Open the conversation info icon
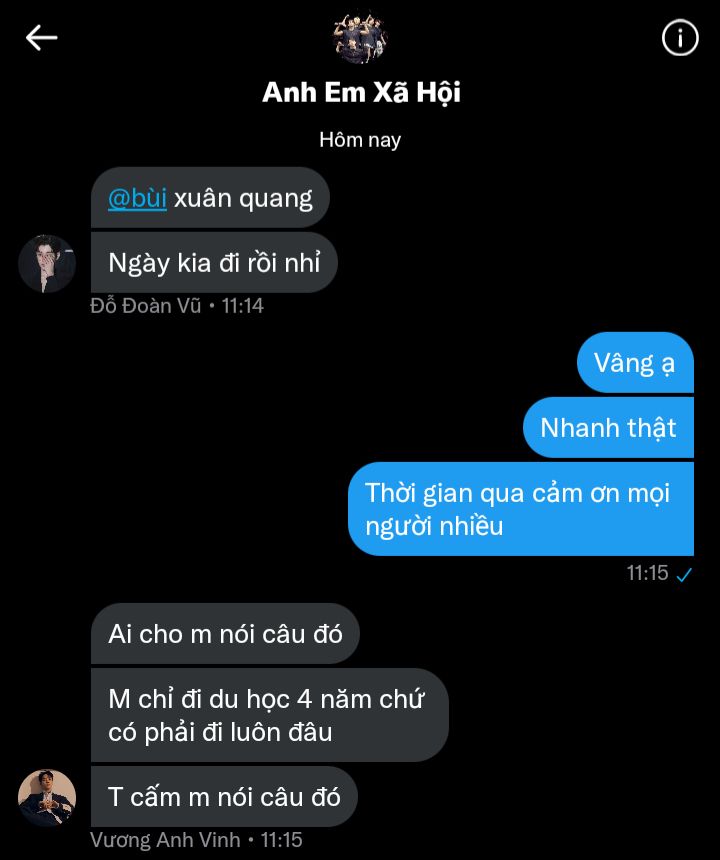This screenshot has width=720, height=860. [680, 38]
